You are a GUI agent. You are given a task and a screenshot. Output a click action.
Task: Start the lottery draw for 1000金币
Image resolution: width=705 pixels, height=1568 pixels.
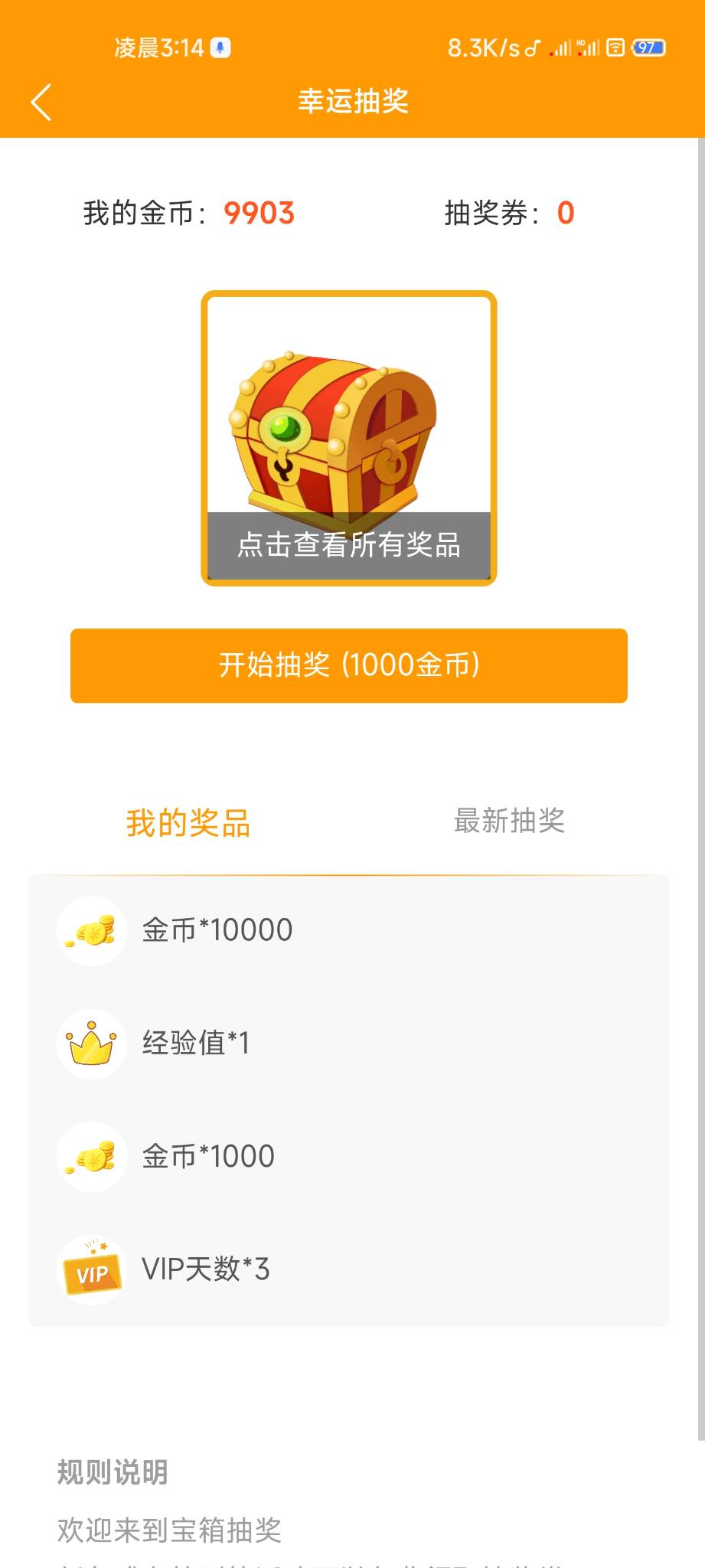[x=349, y=665]
